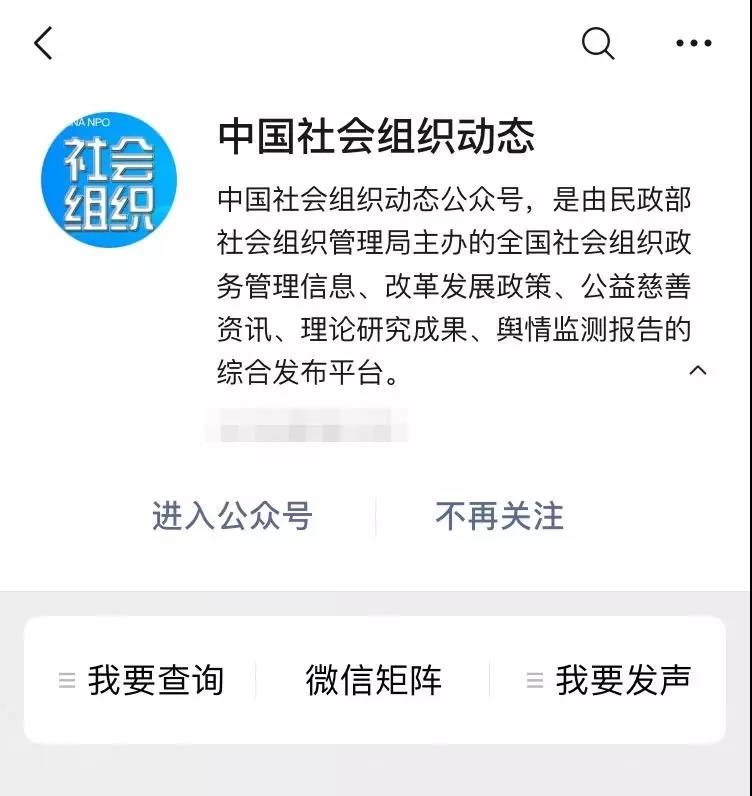752x796 pixels.
Task: Tap the back arrow at top left
Action: (42, 44)
